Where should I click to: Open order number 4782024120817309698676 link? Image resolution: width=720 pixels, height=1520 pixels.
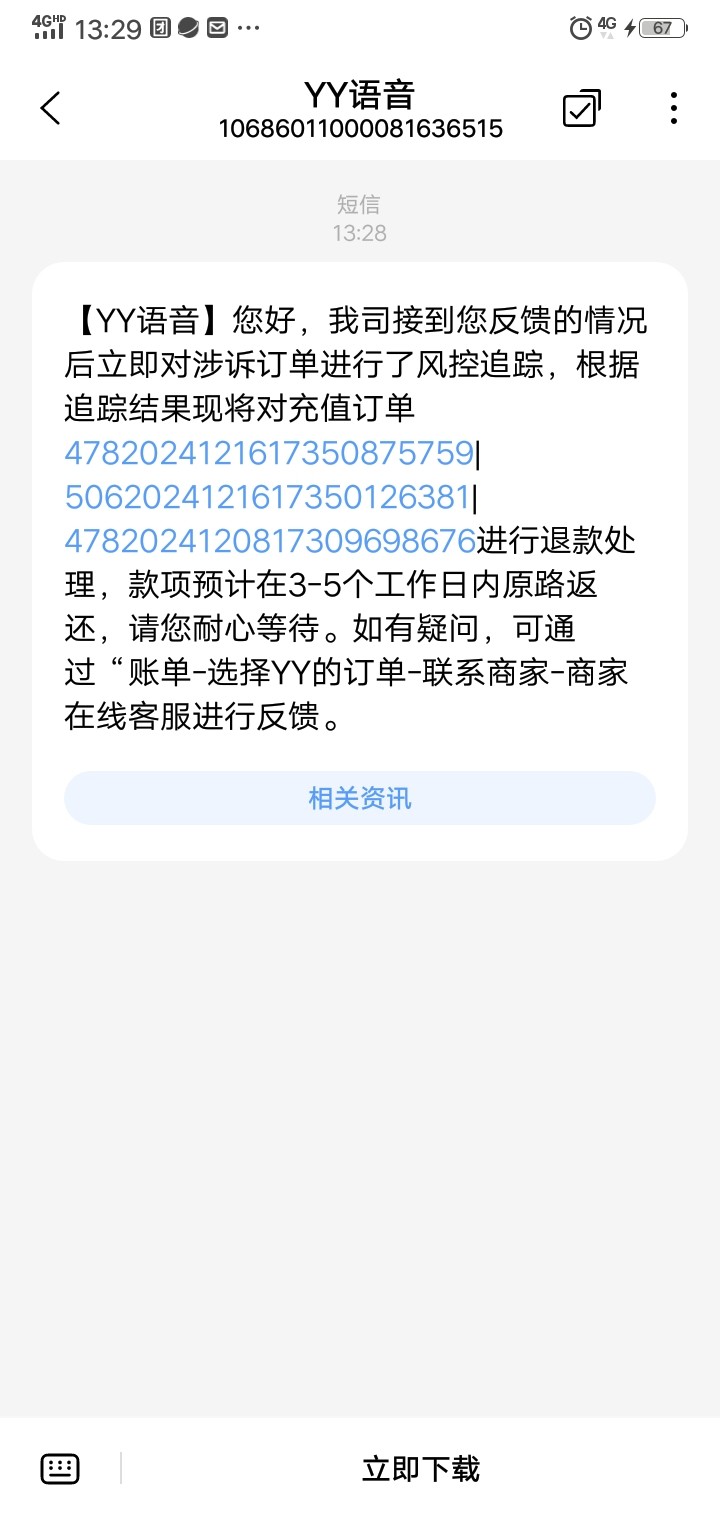pyautogui.click(x=269, y=541)
